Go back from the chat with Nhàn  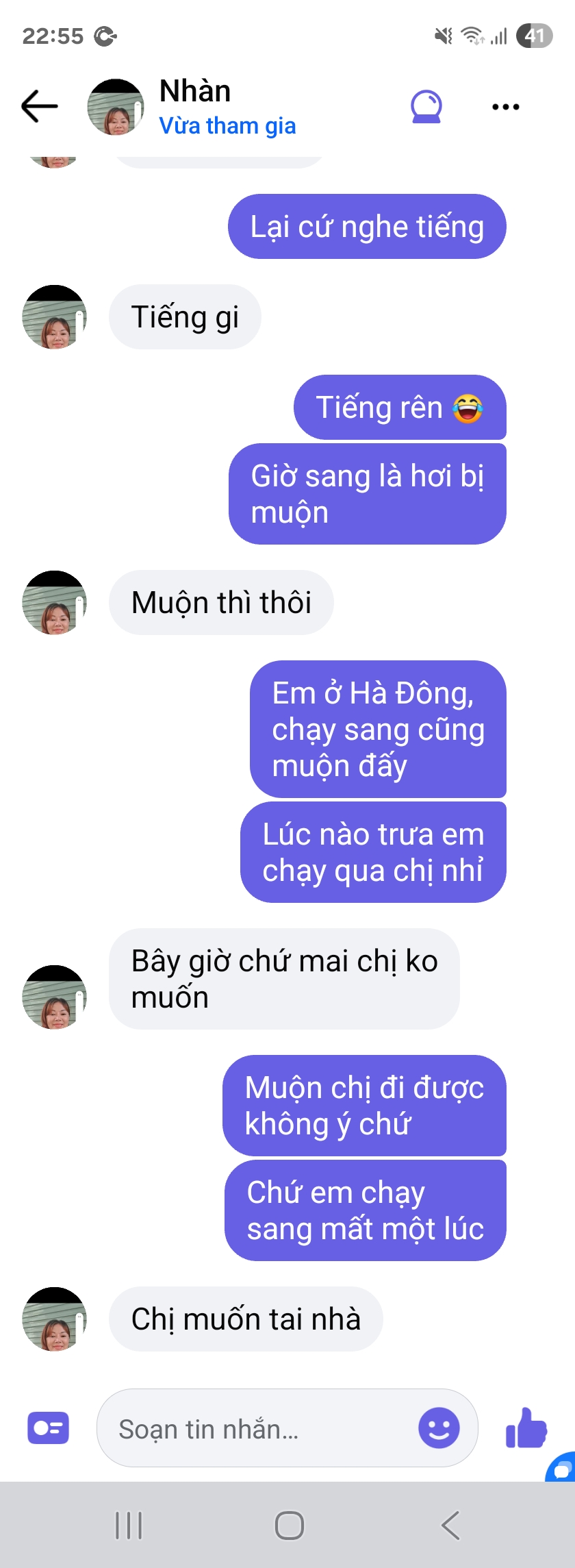[x=39, y=106]
